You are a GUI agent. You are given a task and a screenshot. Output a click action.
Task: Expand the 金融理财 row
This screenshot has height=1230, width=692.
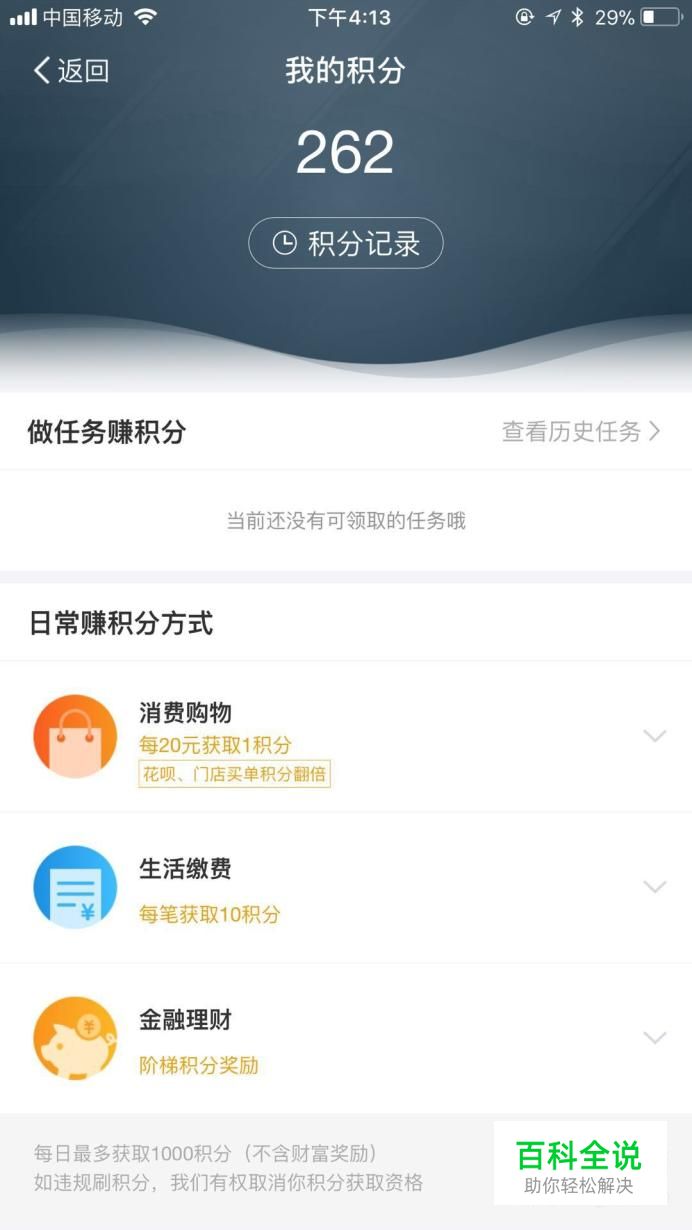click(x=346, y=1039)
